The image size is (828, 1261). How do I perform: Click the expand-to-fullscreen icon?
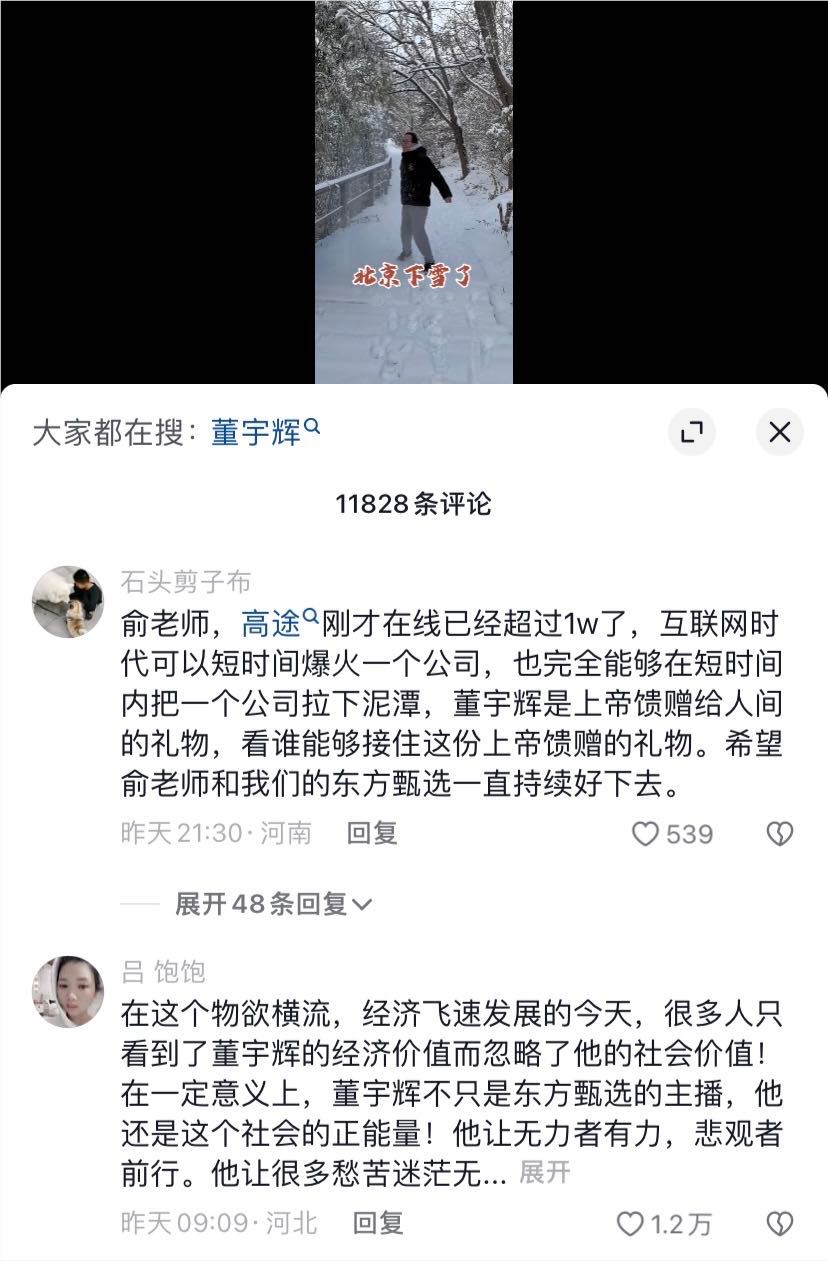[x=692, y=431]
